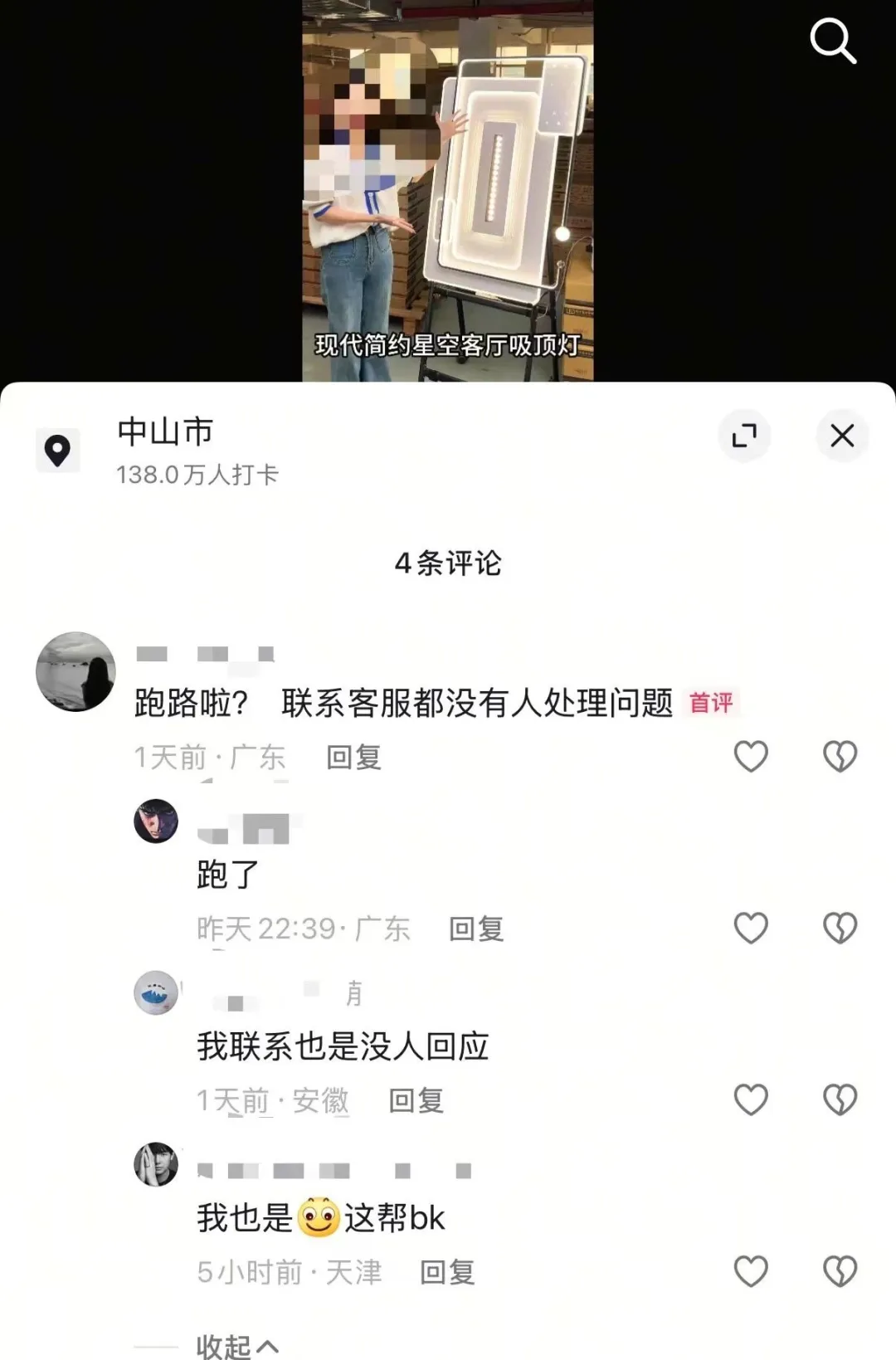Like the reply "跑了"
The height and width of the screenshot is (1360, 896).
click(x=751, y=928)
